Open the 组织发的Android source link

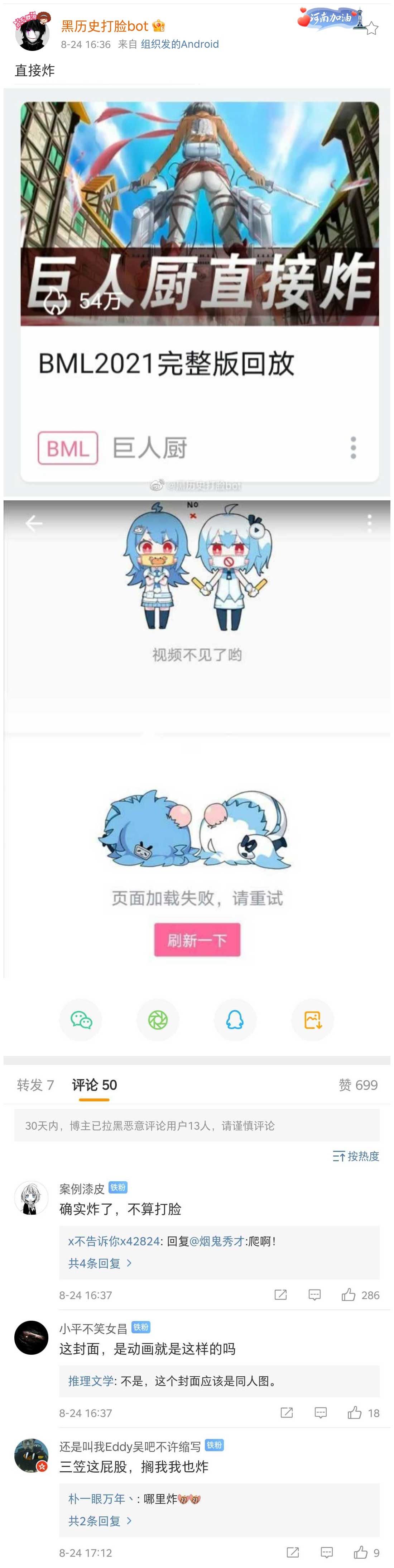(x=179, y=44)
